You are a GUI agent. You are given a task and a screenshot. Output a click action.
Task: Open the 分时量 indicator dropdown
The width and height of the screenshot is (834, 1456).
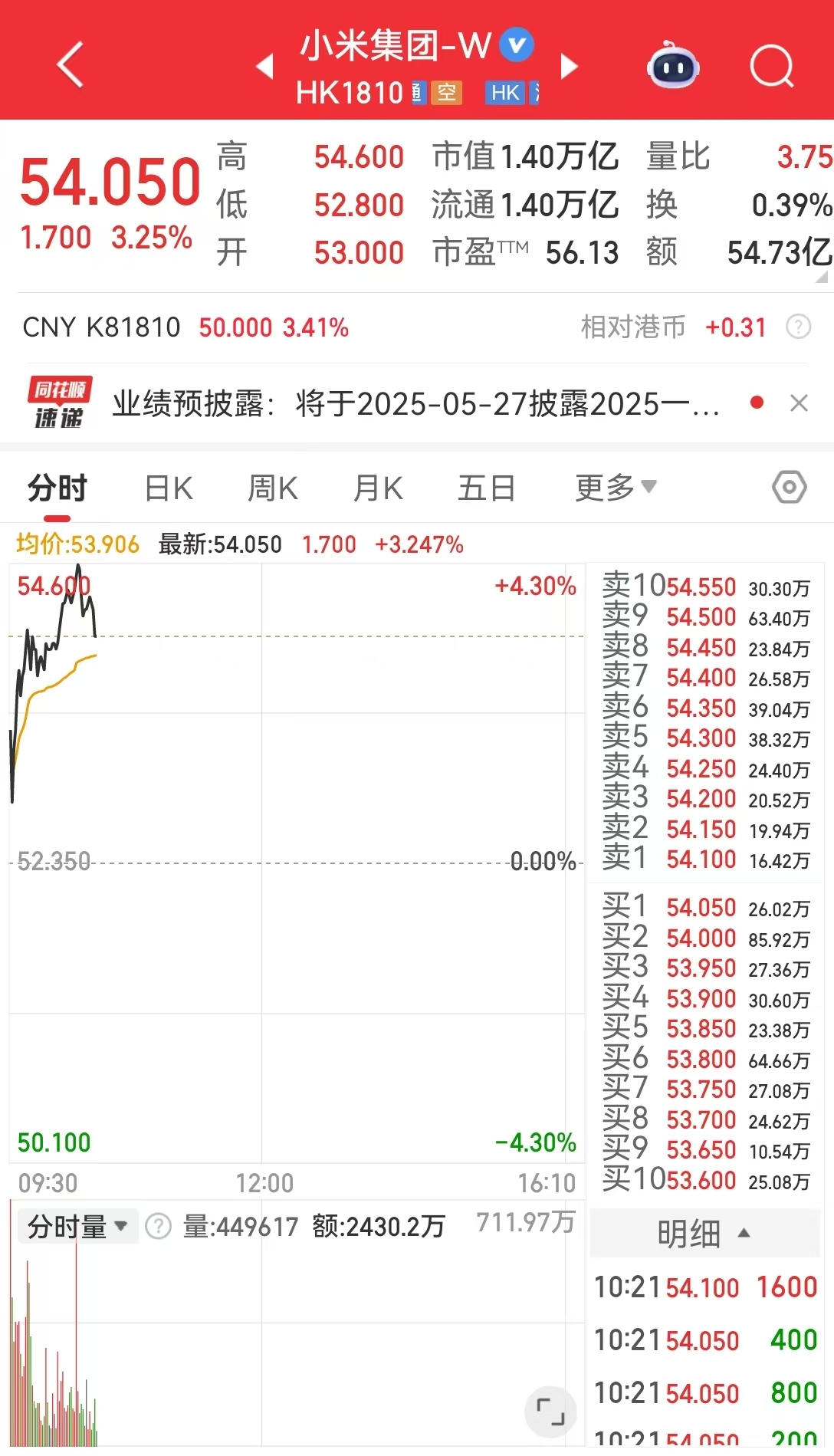77,1227
